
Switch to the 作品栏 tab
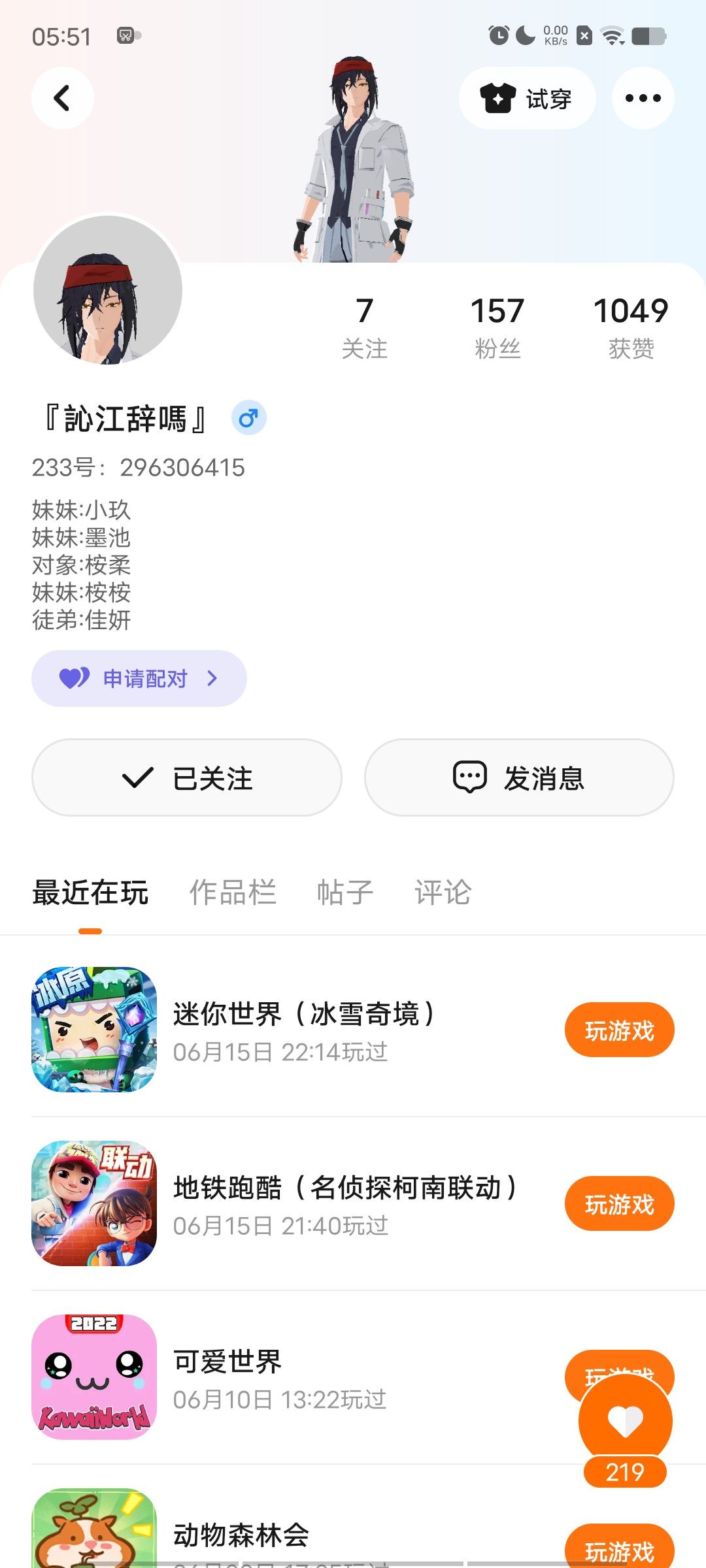[x=233, y=892]
